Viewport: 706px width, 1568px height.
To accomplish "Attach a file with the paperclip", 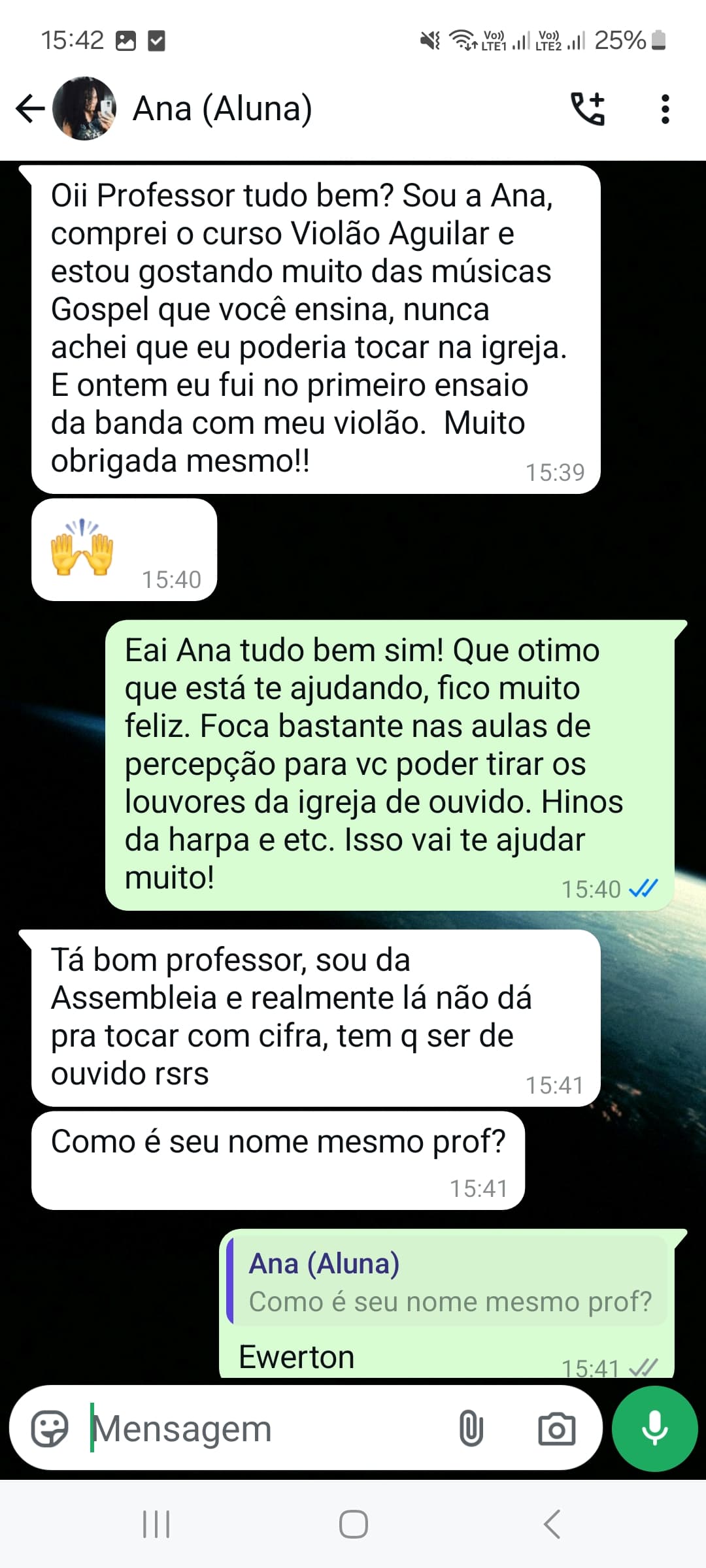I will point(471,1429).
